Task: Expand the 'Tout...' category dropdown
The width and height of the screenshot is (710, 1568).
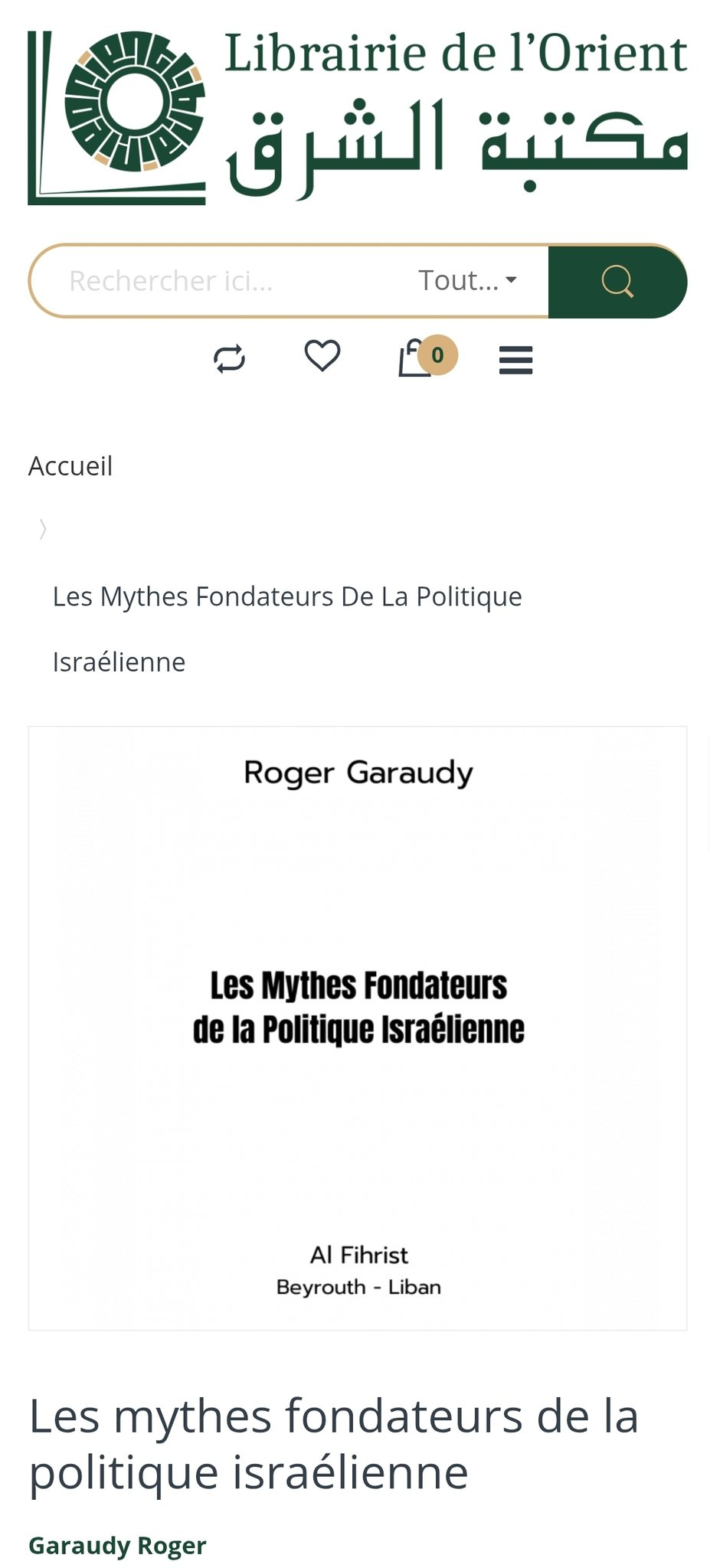Action: click(x=467, y=281)
